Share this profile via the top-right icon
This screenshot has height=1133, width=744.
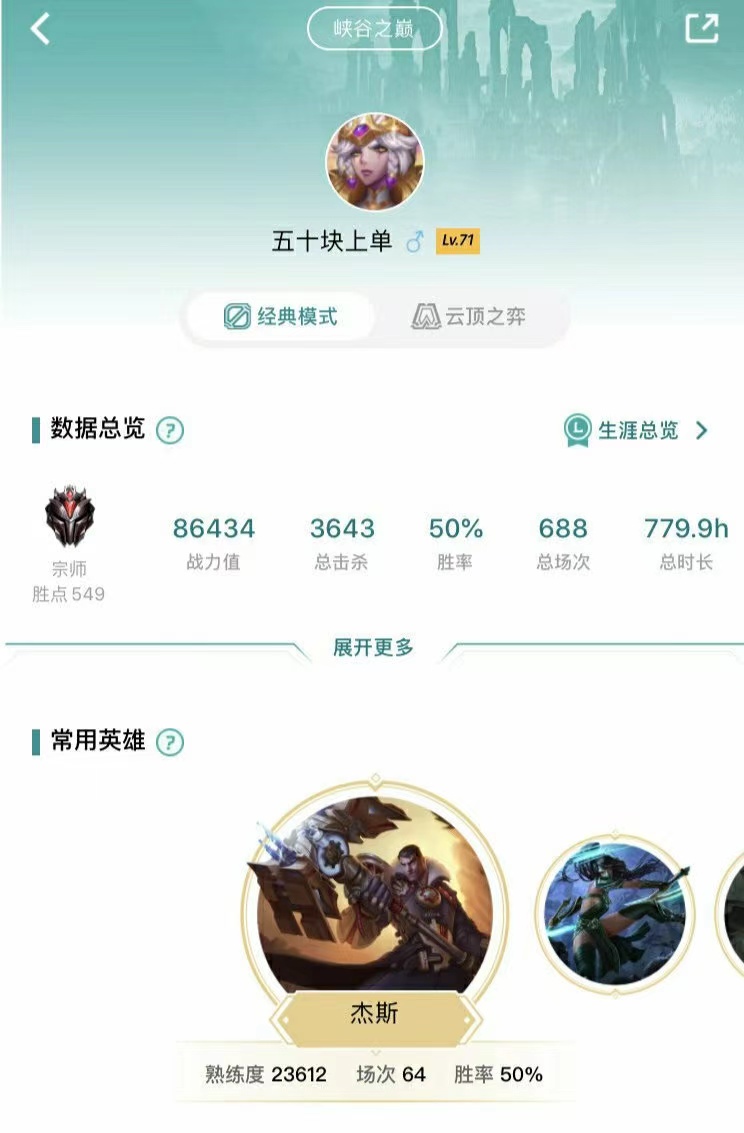(x=701, y=28)
